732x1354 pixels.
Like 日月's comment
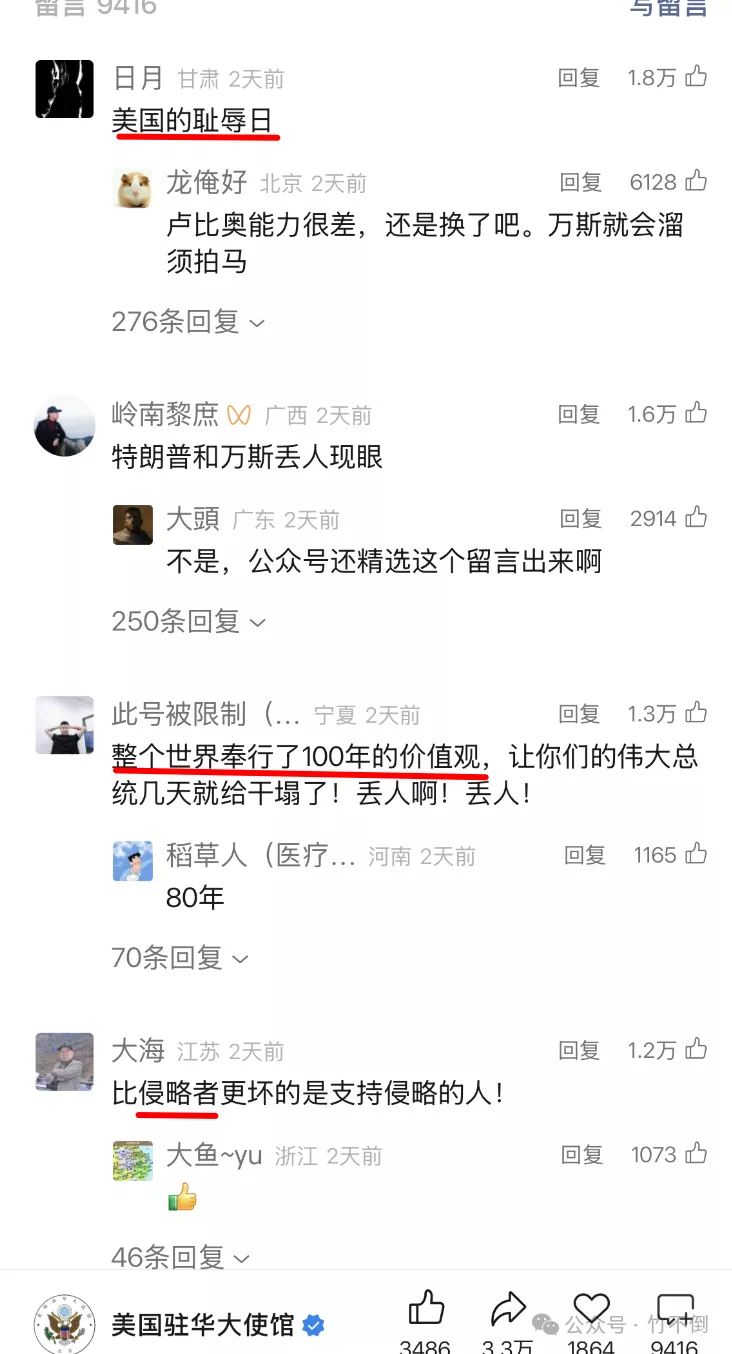696,77
